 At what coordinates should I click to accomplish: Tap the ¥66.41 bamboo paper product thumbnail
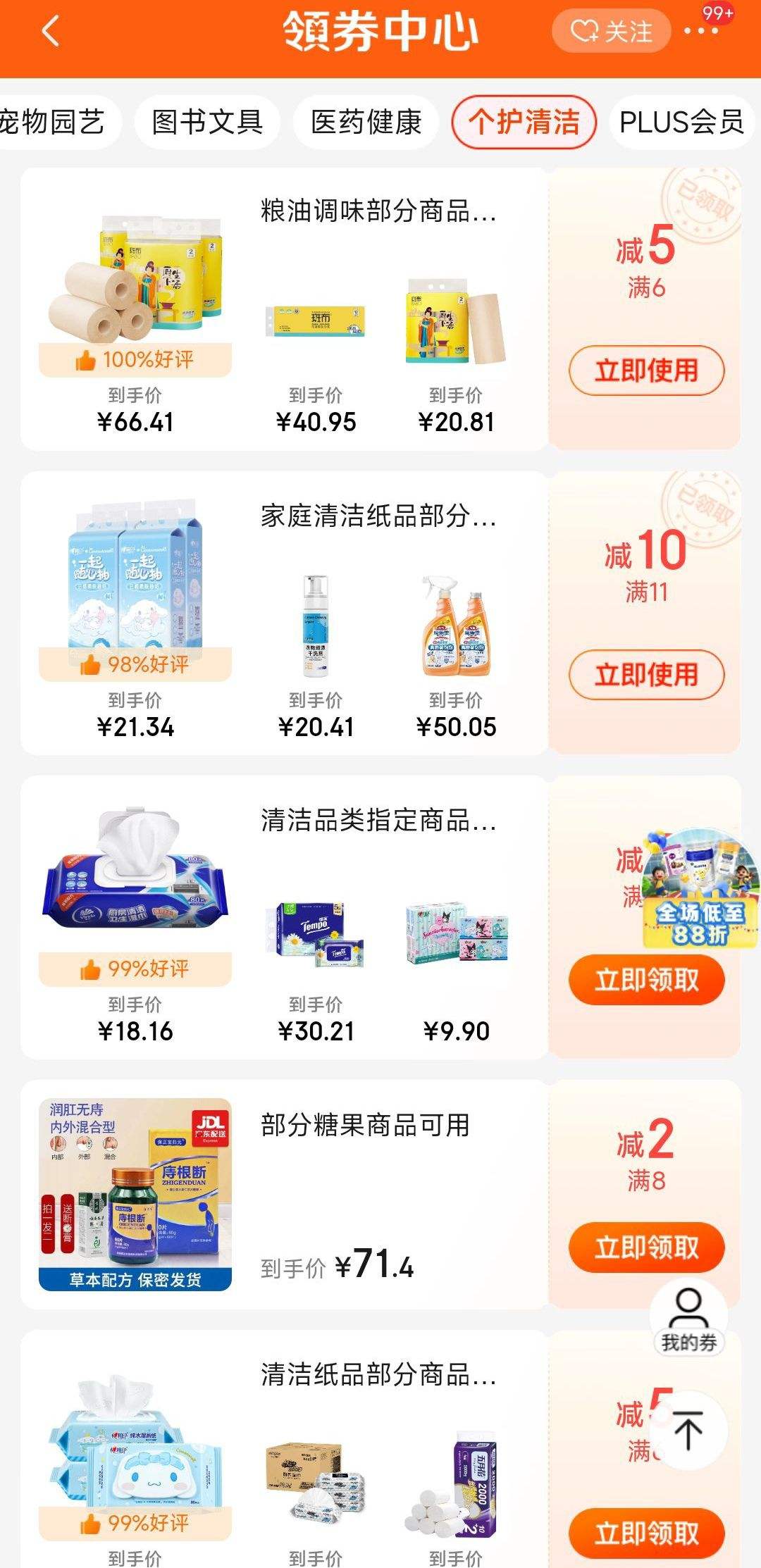pyautogui.click(x=134, y=282)
